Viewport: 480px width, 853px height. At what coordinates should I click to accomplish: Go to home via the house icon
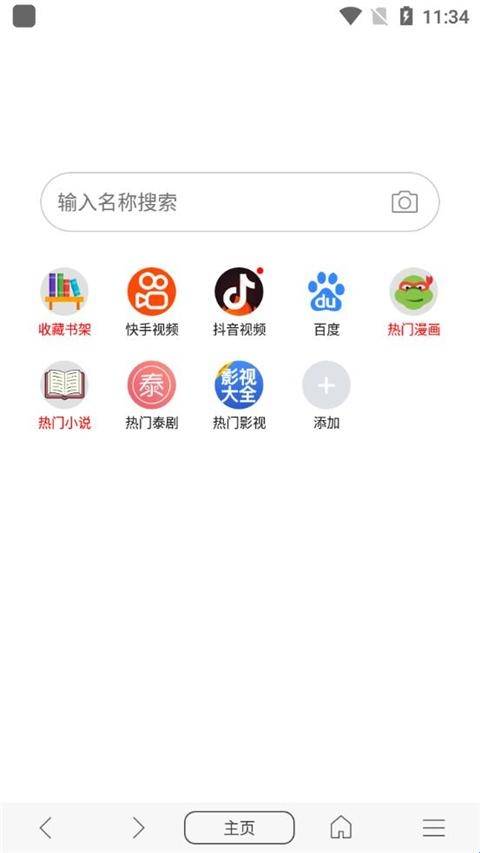coord(341,828)
